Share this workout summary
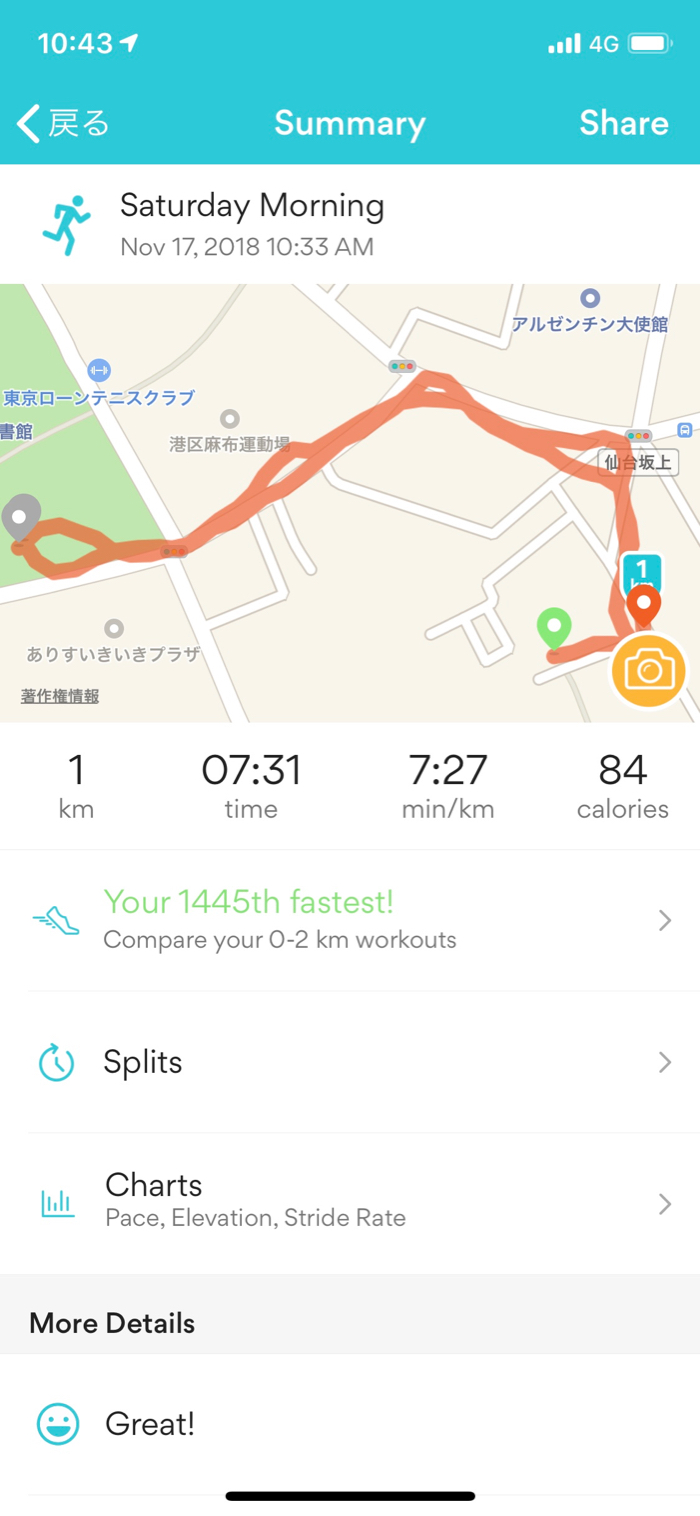Screen dimensions: 700x1516 coord(623,123)
